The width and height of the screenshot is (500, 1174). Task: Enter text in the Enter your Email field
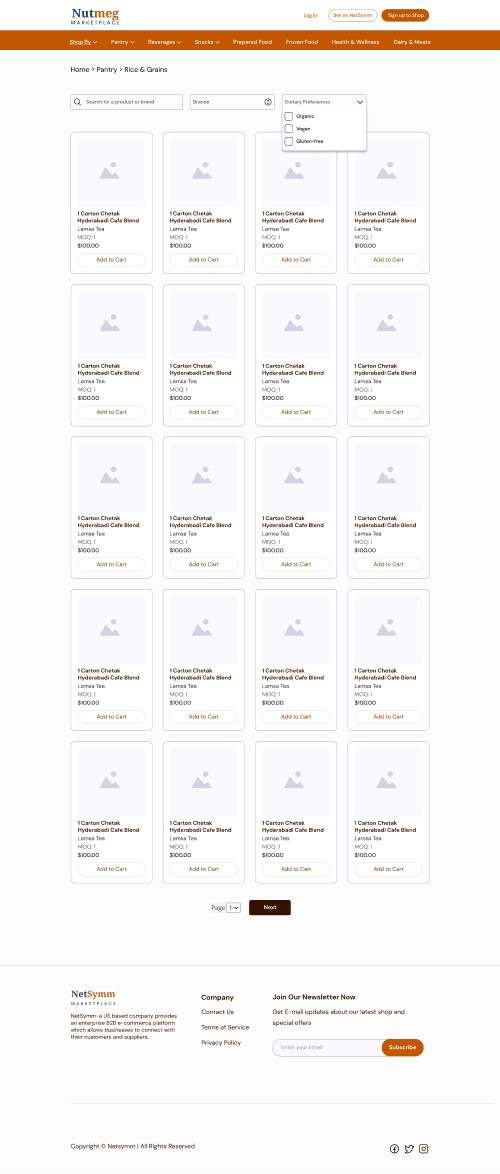click(x=327, y=1047)
